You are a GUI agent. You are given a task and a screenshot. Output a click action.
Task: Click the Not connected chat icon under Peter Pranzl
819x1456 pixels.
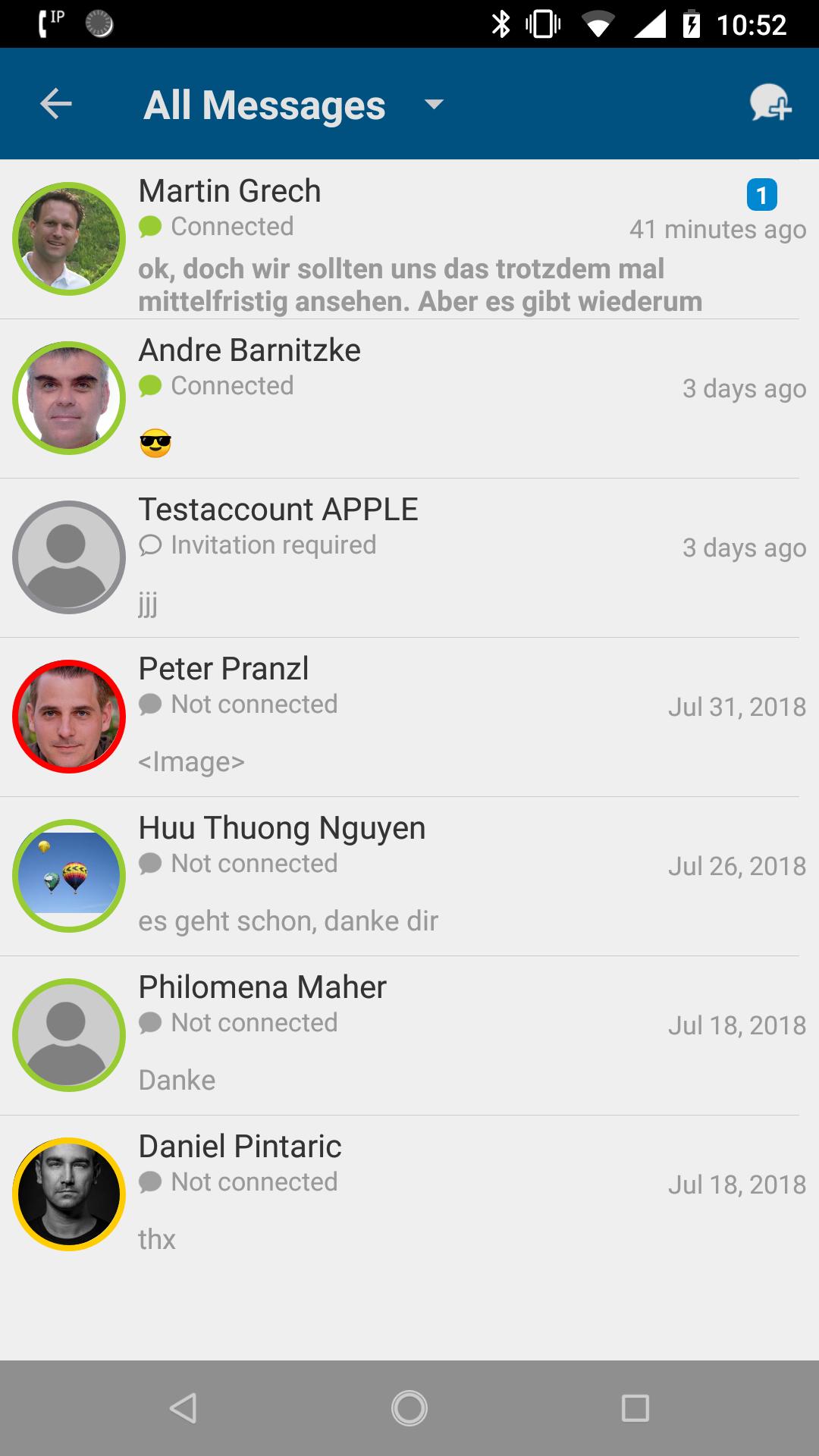(x=149, y=704)
